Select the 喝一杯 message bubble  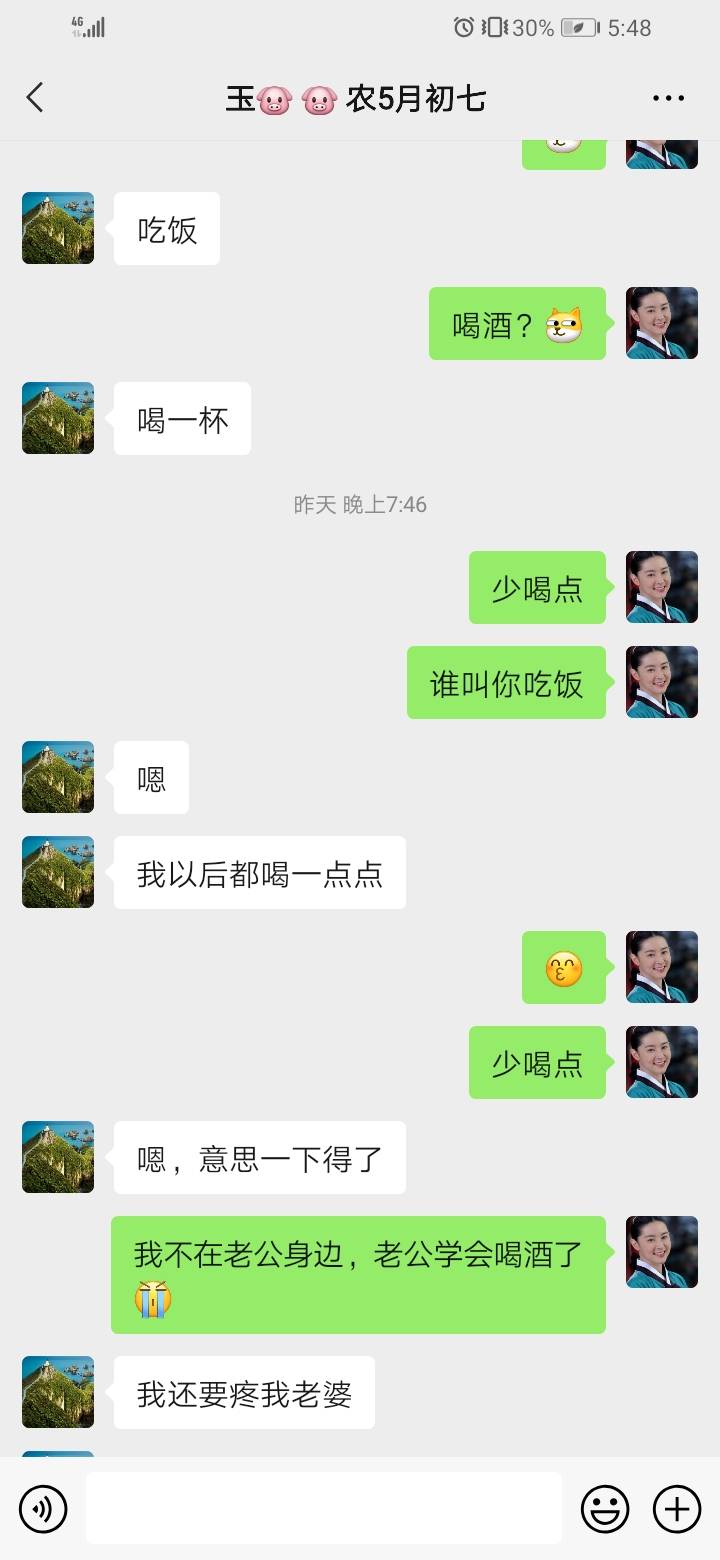point(181,418)
